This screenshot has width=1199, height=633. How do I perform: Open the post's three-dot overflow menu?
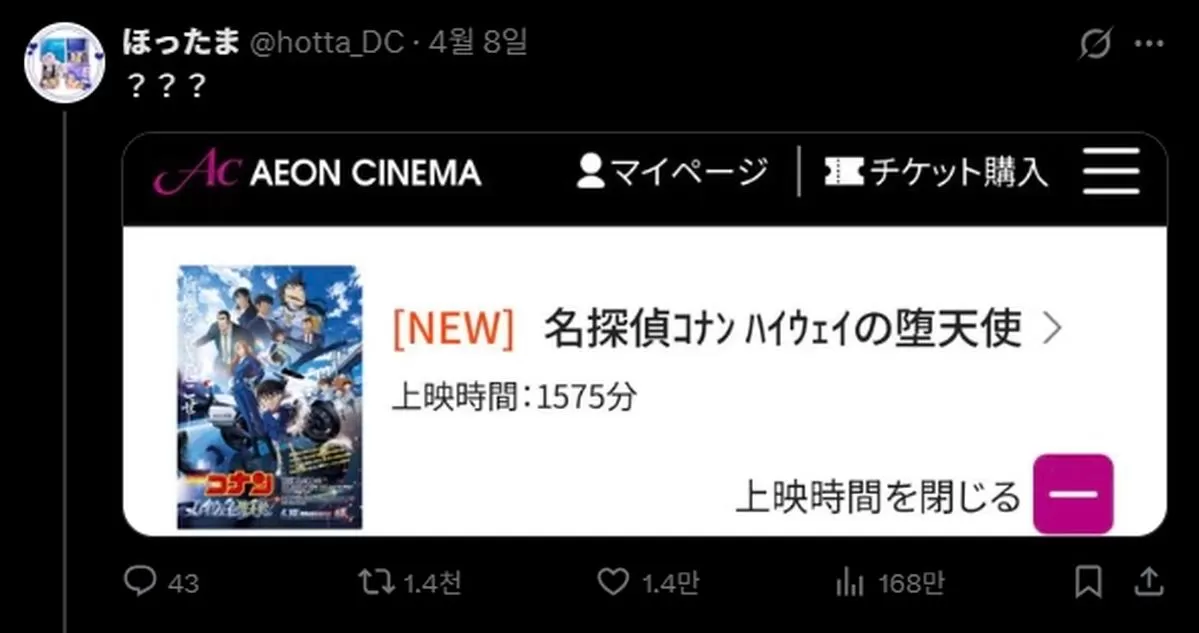pos(1150,43)
